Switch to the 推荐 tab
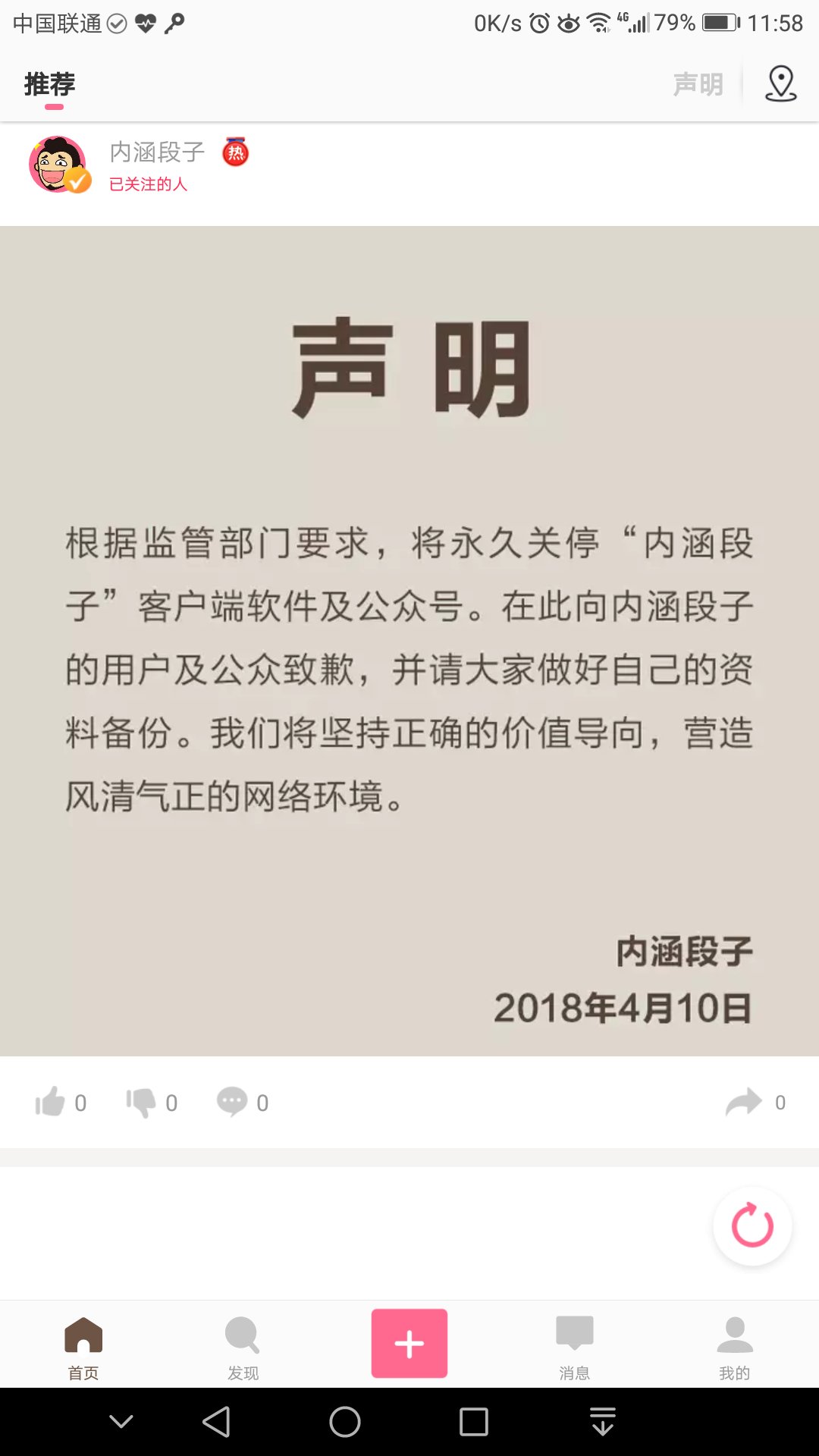This screenshot has height=1456, width=819. point(50,84)
